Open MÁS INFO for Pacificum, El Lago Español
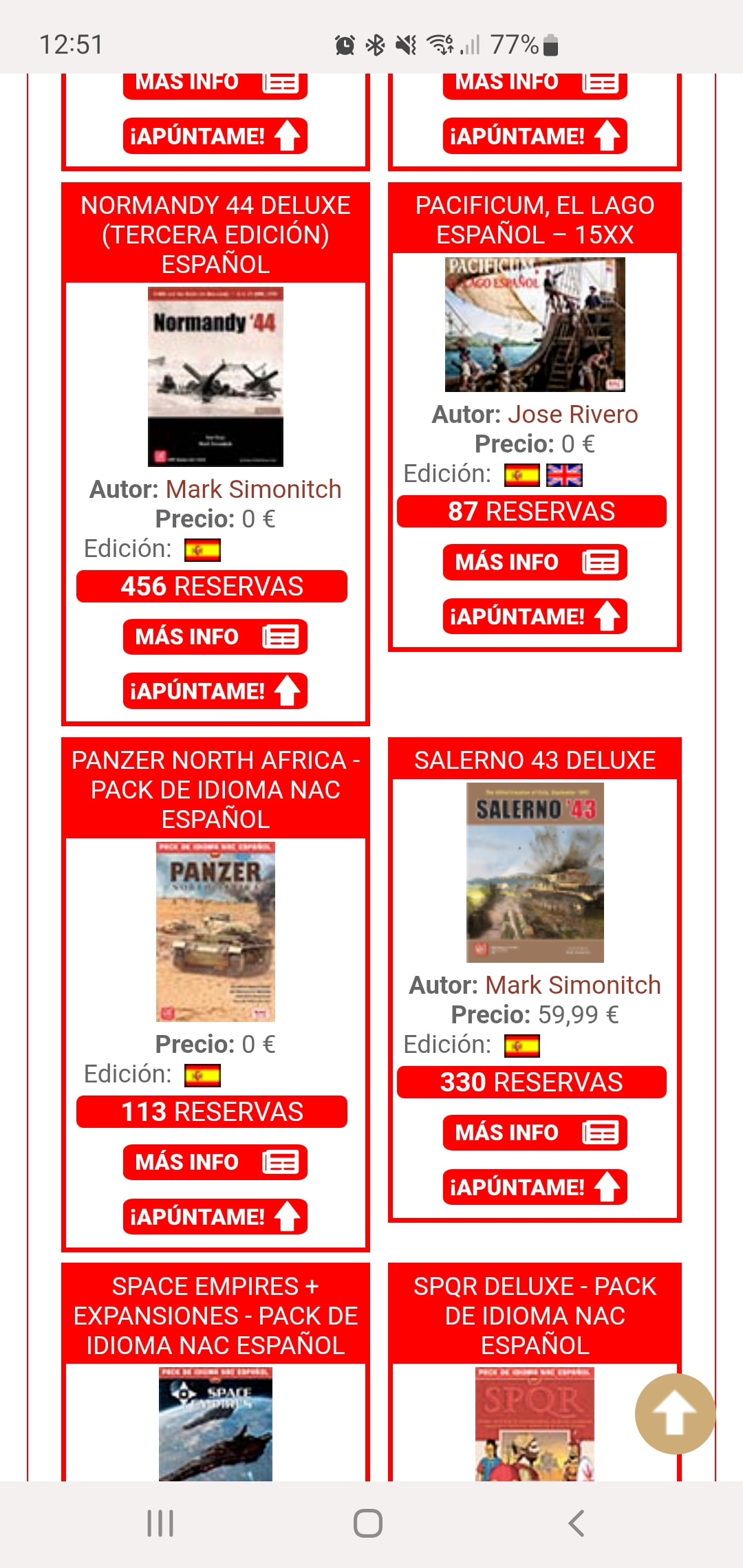Screen dimensions: 743x1568 pos(535,562)
